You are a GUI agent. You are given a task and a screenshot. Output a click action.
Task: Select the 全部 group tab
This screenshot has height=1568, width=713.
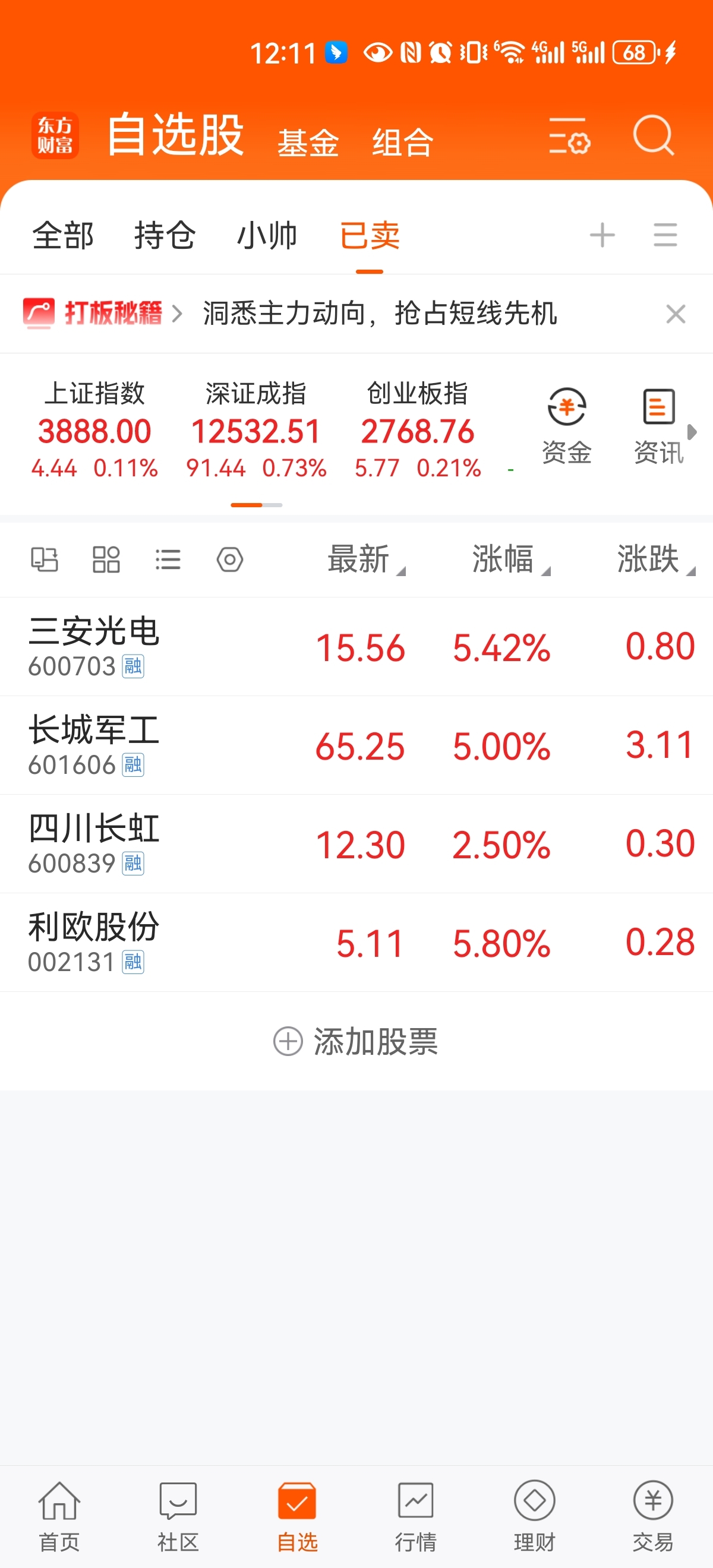pyautogui.click(x=63, y=236)
